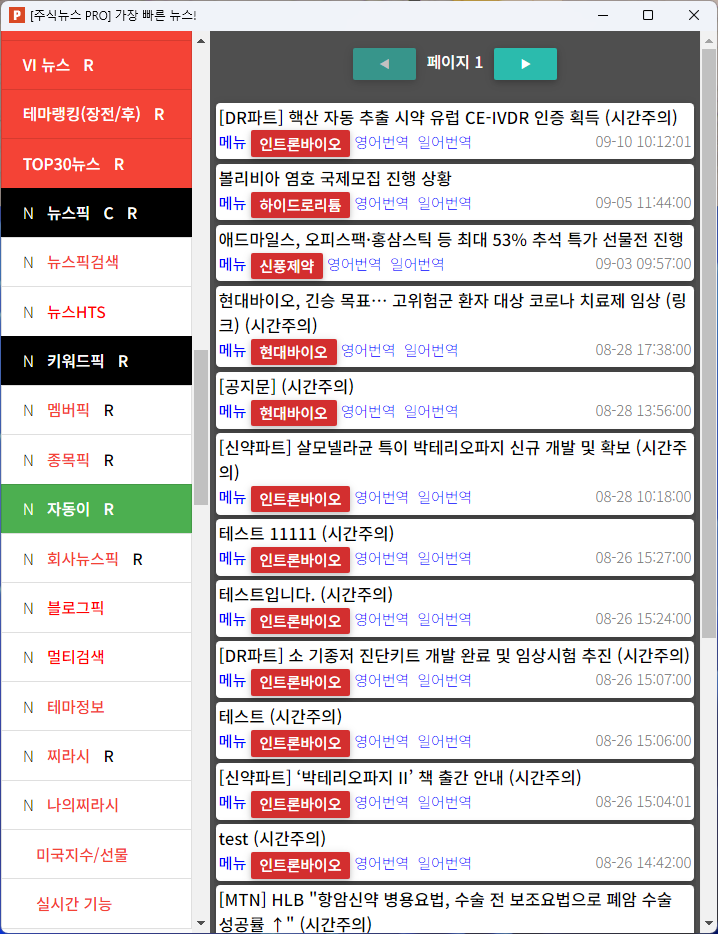The image size is (718, 934).
Task: Open 블로그픽 section
Action: coord(75,608)
